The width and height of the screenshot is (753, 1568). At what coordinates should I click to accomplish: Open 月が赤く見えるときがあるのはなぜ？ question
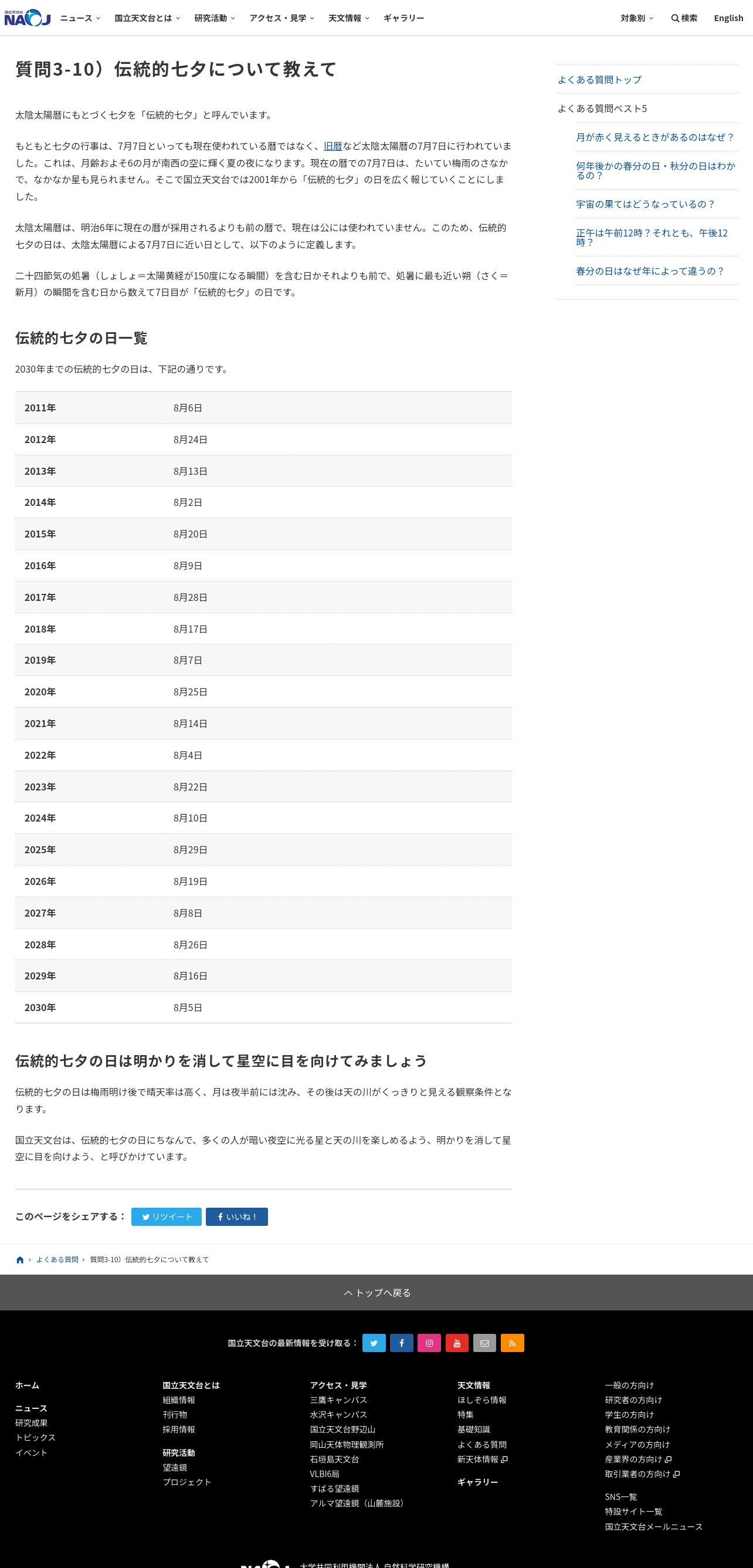(x=655, y=137)
